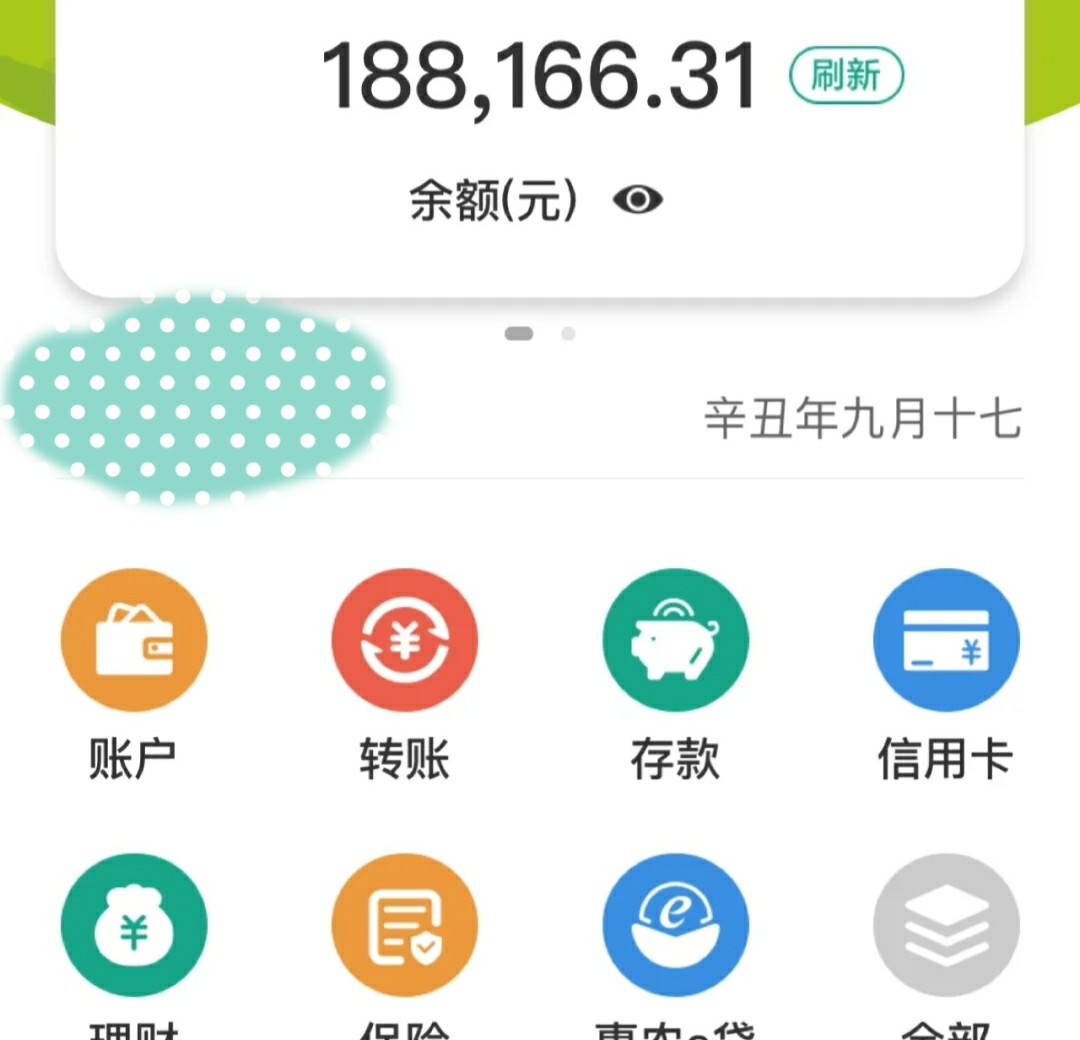Hide the balance with the eye icon
Image resolution: width=1080 pixels, height=1040 pixels.
(637, 201)
